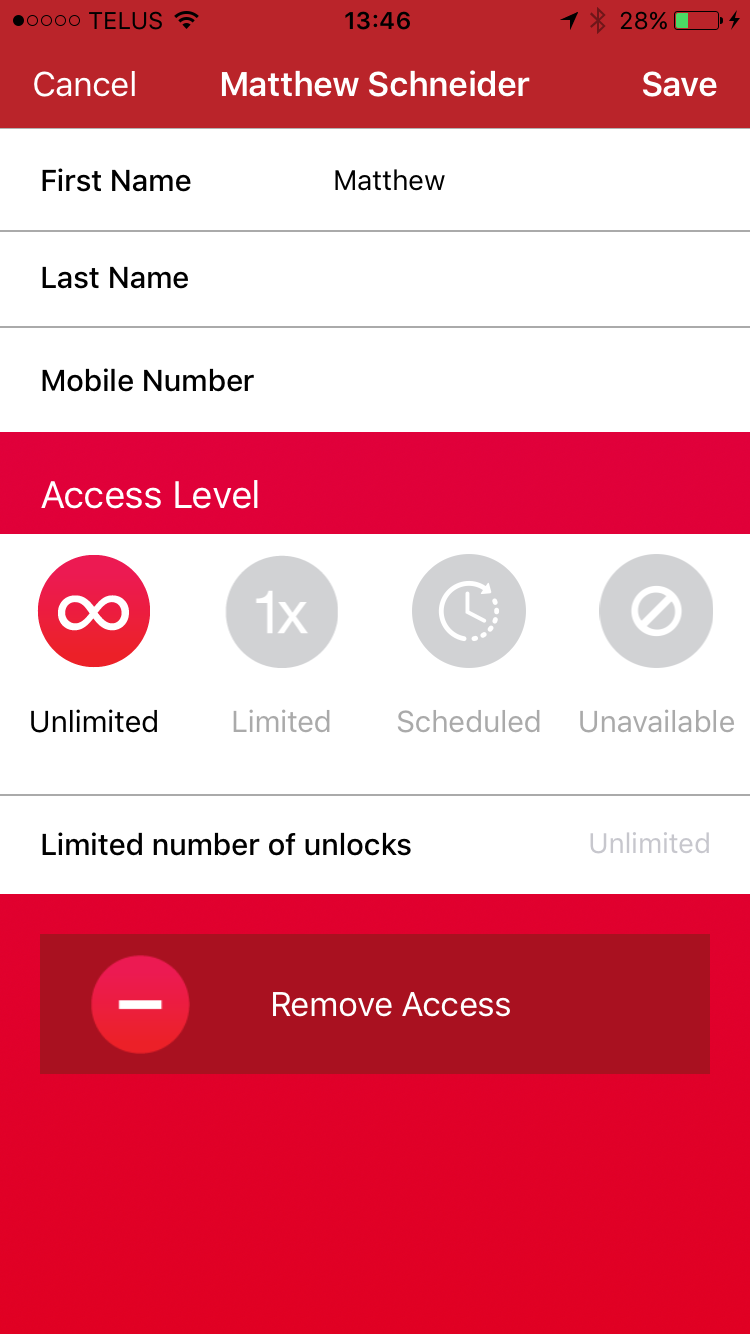The image size is (750, 1334).
Task: Select the Scheduled access level
Action: [x=469, y=612]
